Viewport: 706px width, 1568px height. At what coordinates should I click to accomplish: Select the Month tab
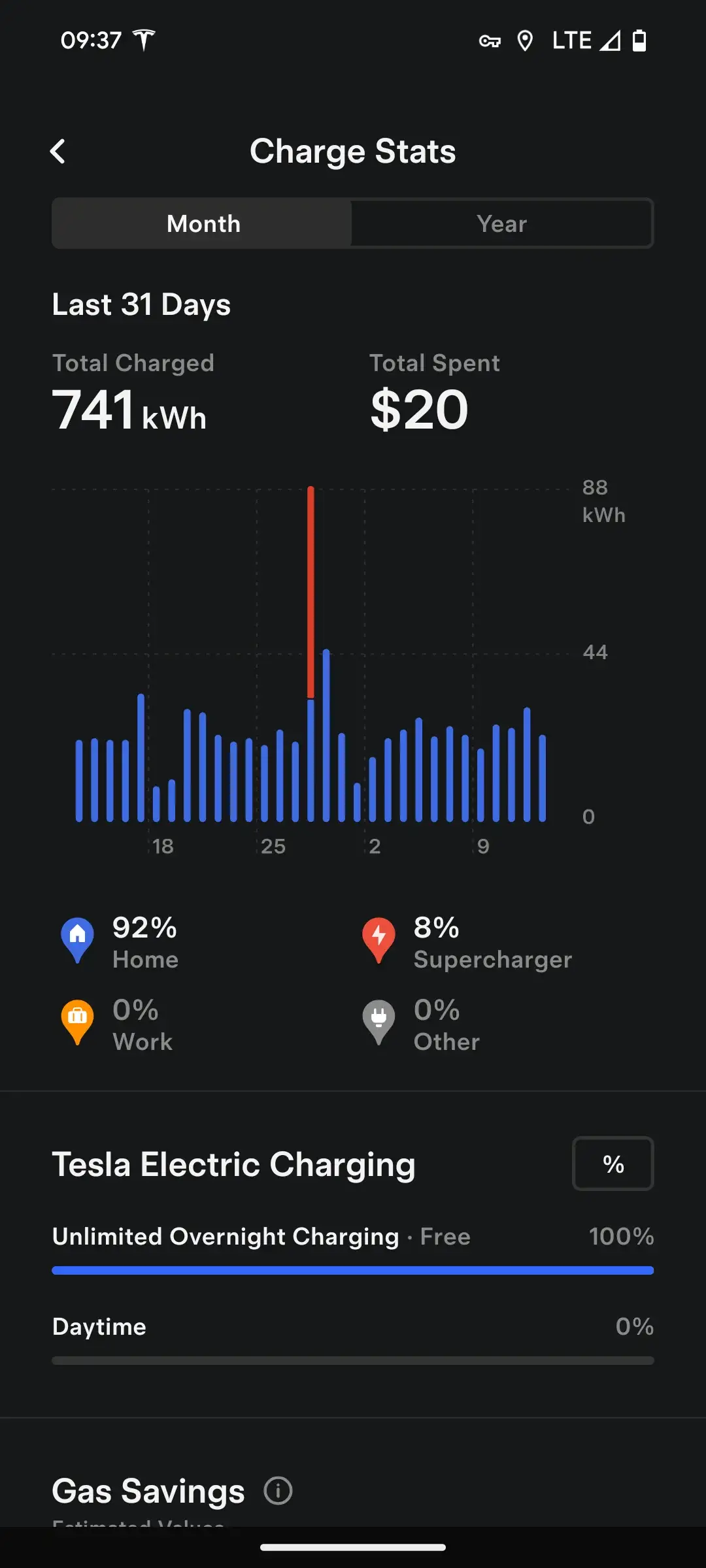point(203,223)
